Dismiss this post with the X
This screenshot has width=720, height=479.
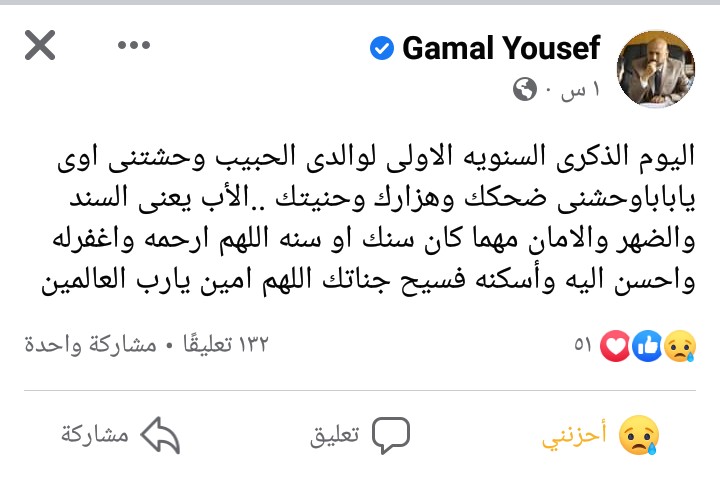pos(40,45)
